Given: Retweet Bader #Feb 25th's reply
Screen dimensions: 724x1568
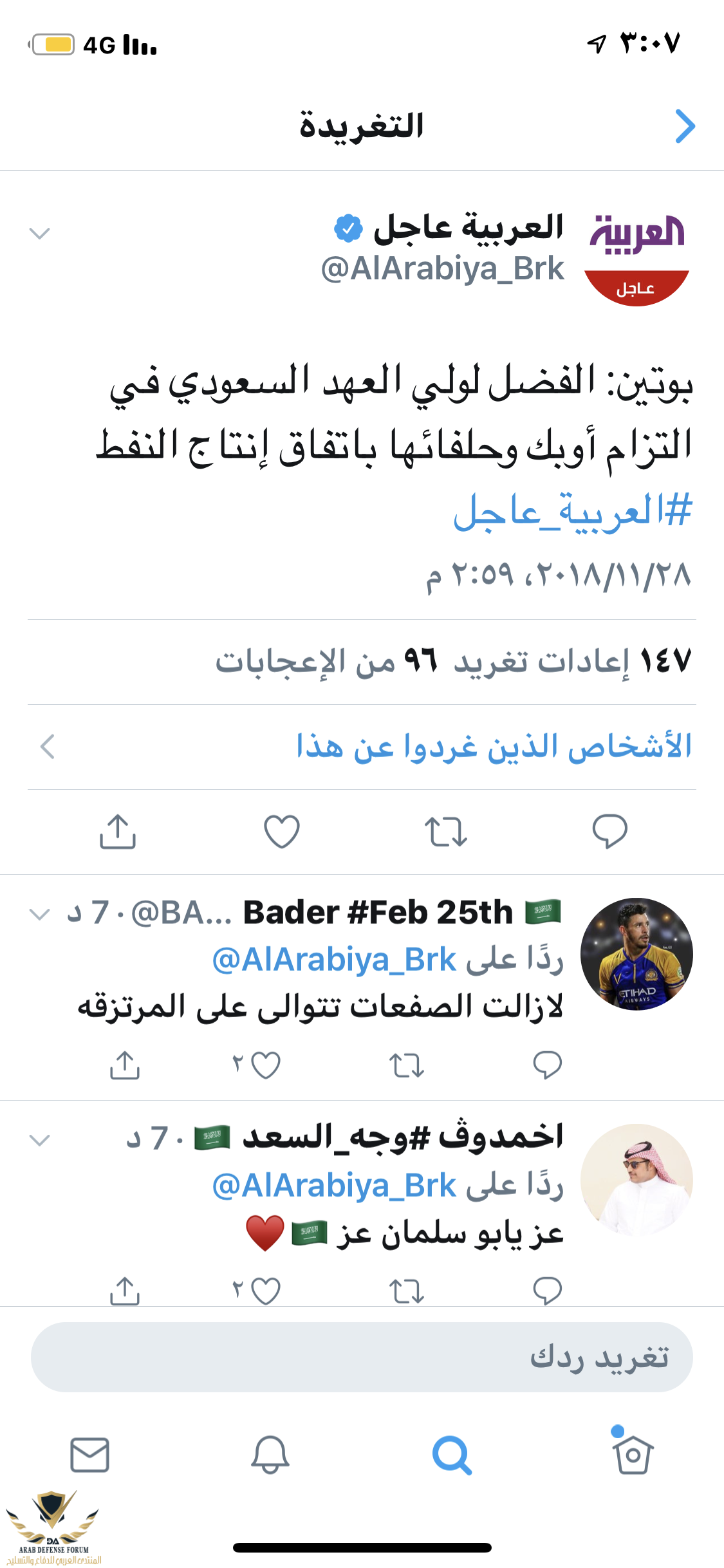Looking at the screenshot, I should [x=407, y=1065].
